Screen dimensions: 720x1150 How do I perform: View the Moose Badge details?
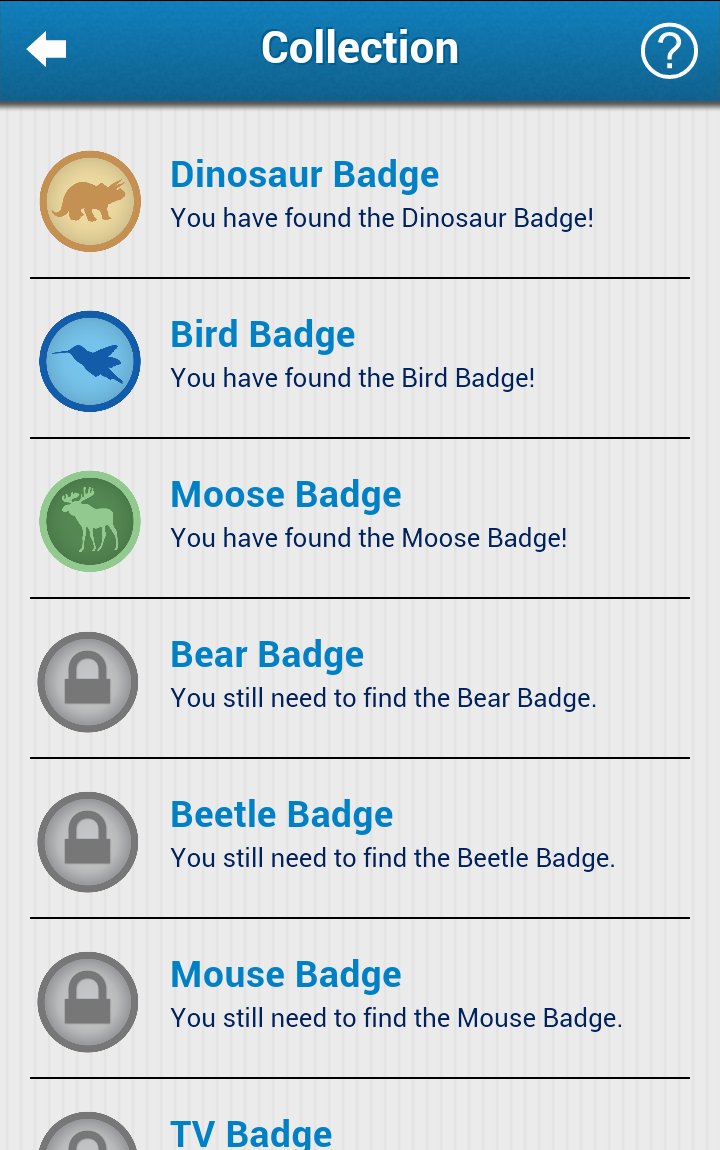coord(360,519)
